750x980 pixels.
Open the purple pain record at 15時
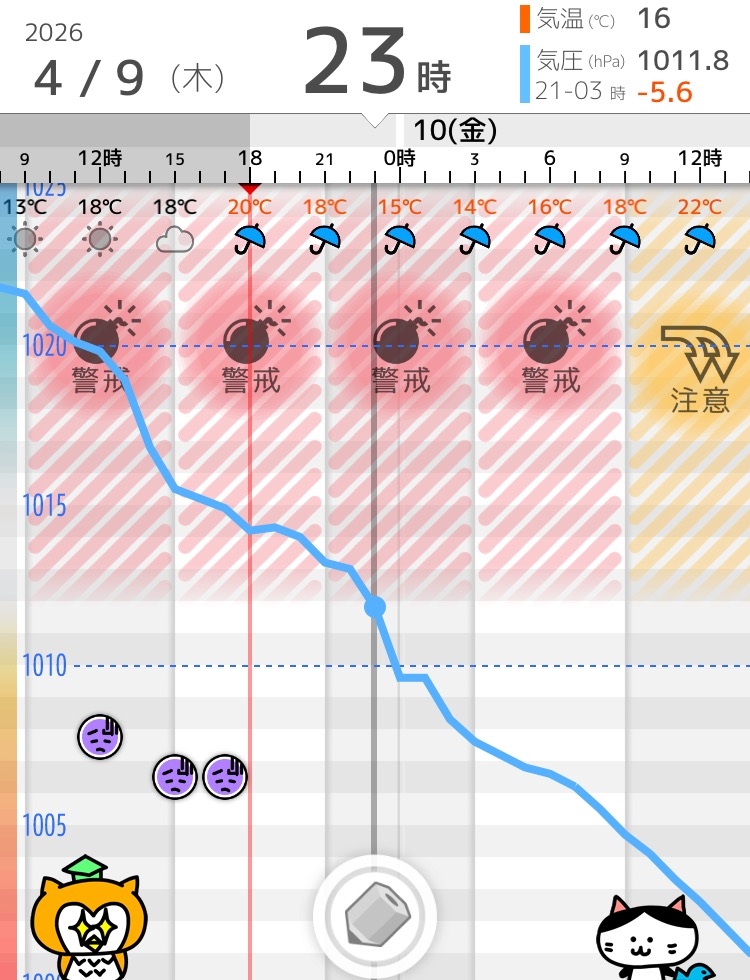(176, 776)
